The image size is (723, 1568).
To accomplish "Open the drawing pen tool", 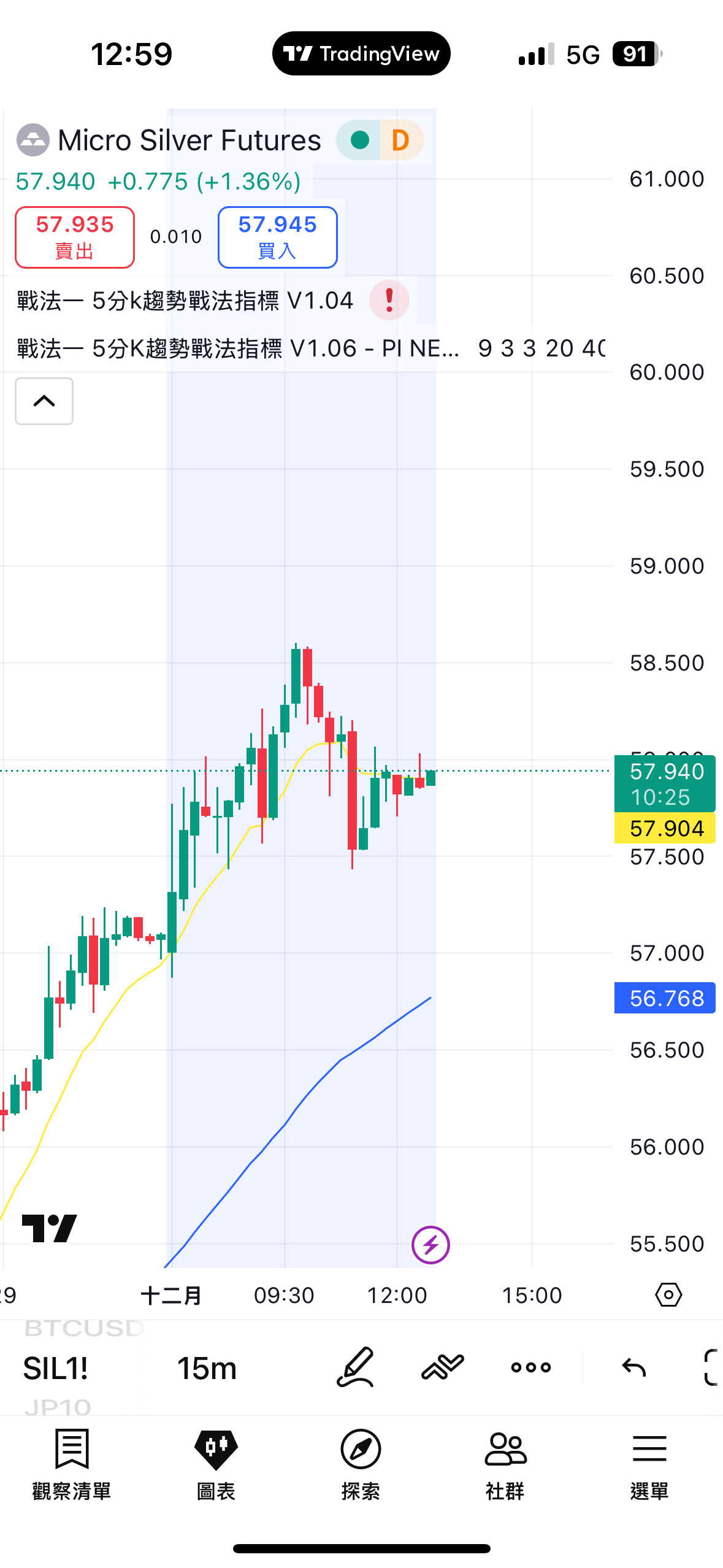I will [x=356, y=1367].
